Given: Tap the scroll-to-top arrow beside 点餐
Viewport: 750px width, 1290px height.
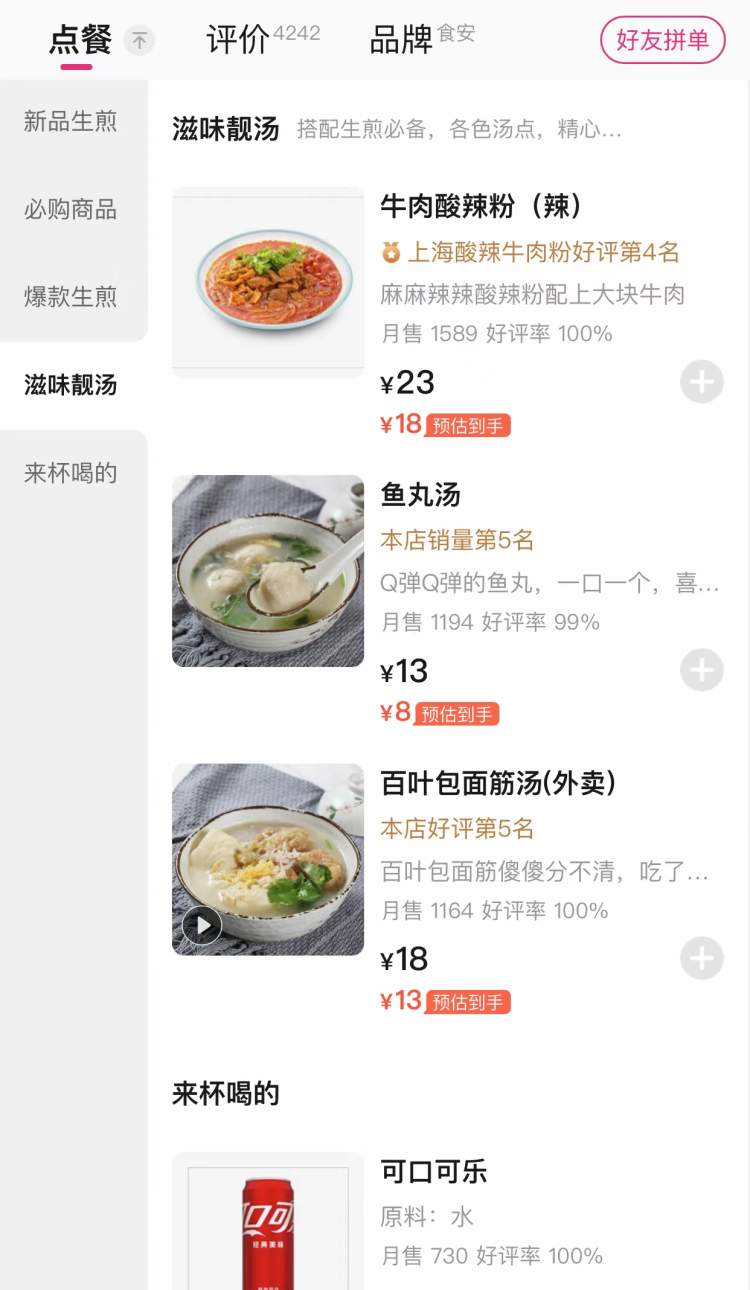Looking at the screenshot, I should [139, 41].
